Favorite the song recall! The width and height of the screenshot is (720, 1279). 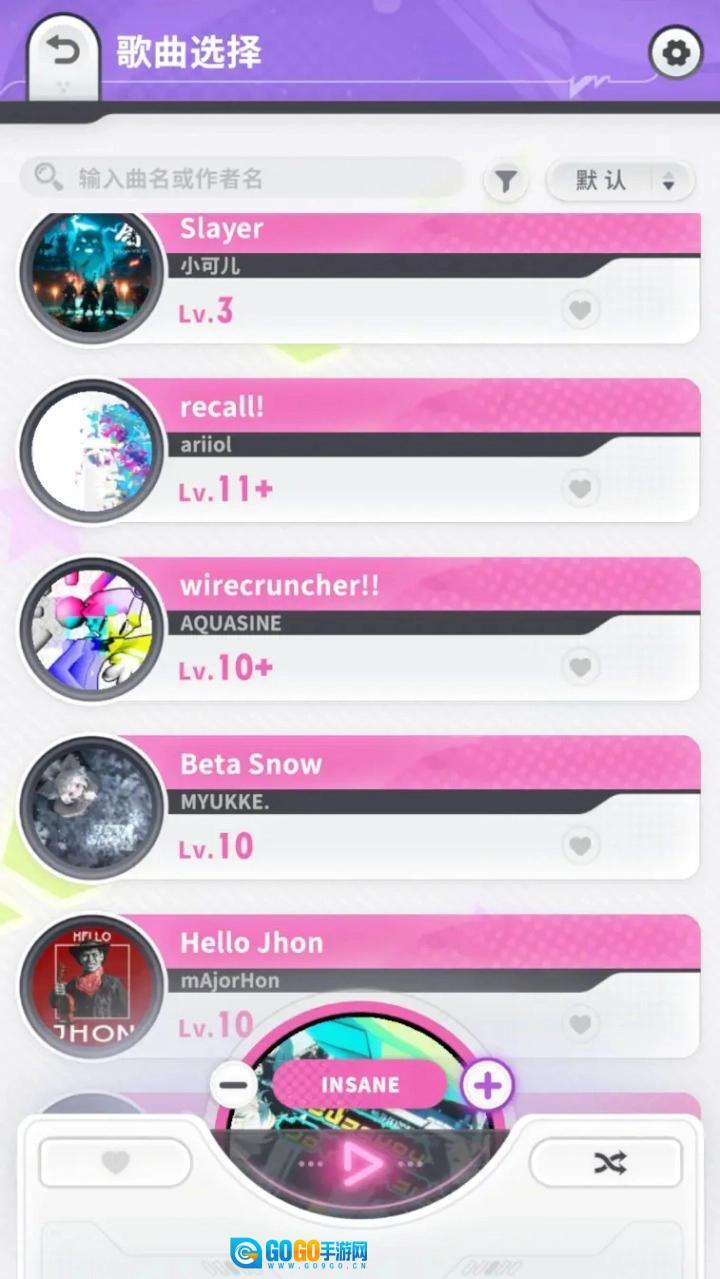coord(580,489)
